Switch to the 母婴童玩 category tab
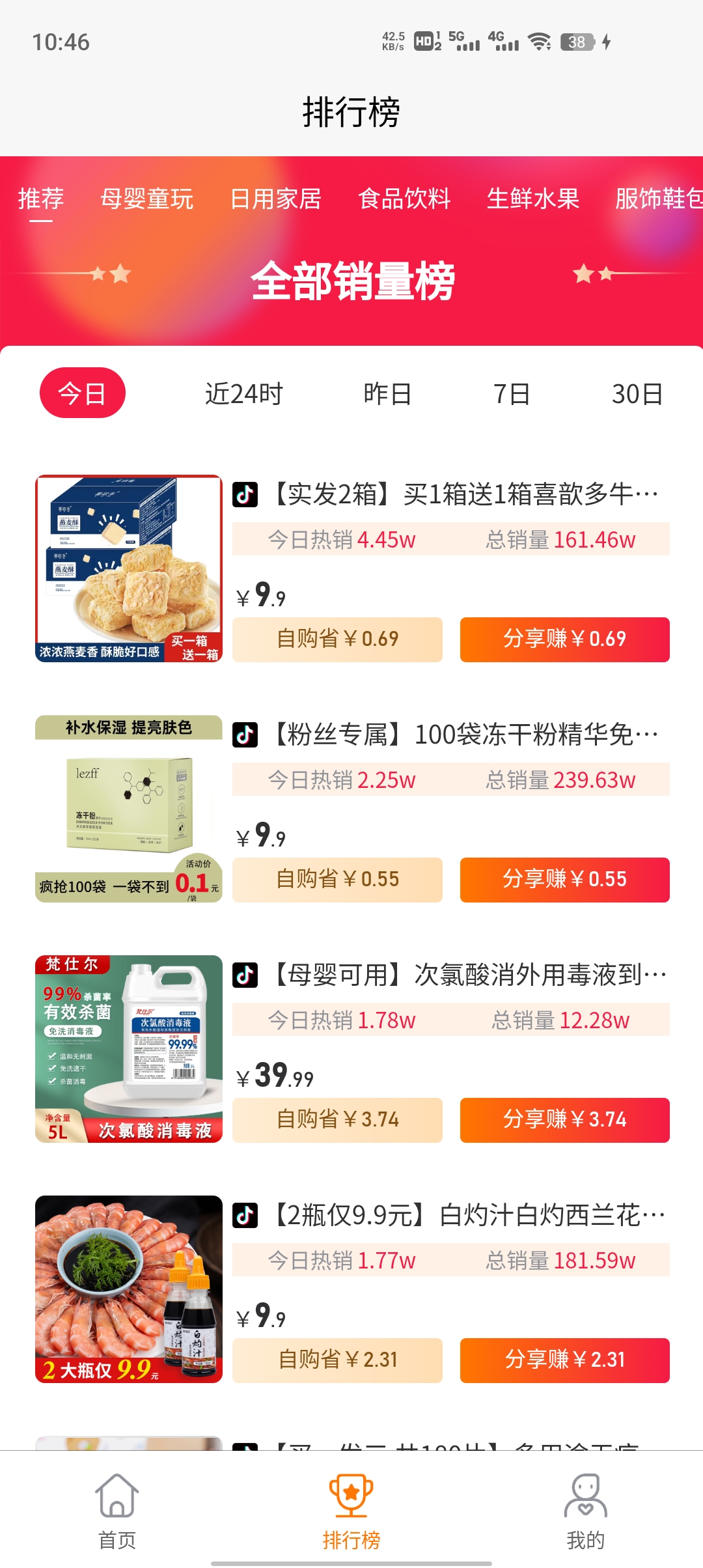Viewport: 703px width, 1568px height. 146,199
